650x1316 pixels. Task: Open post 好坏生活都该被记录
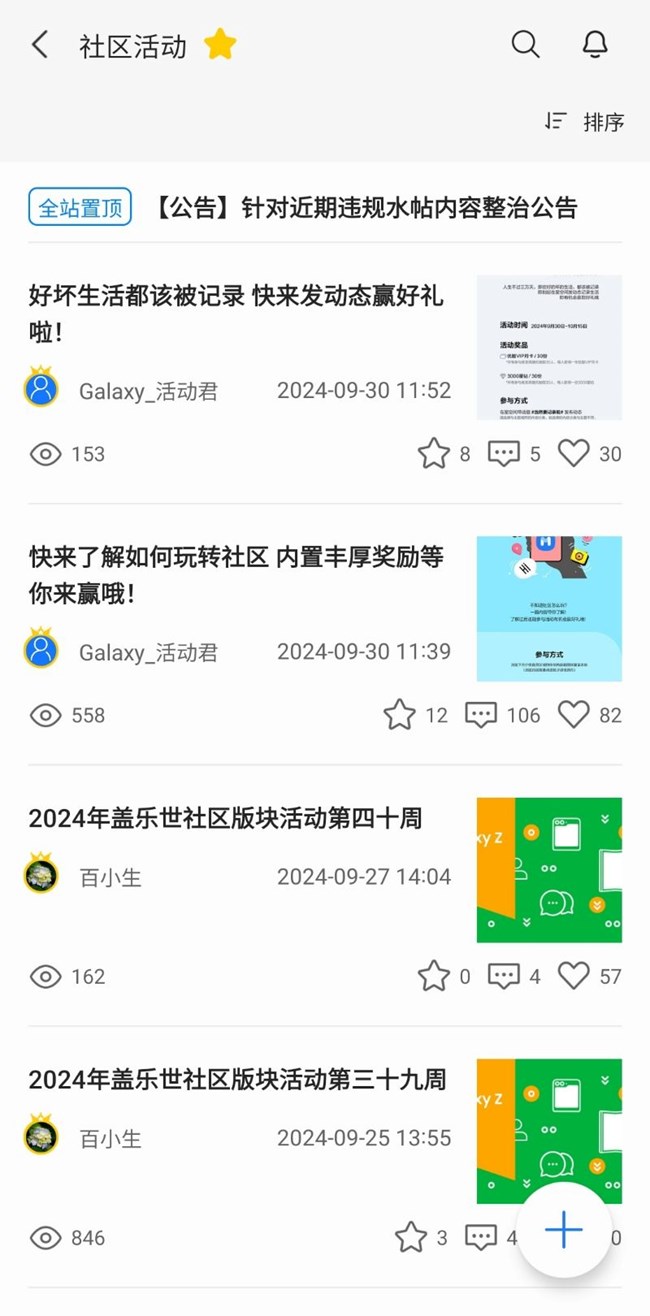(x=236, y=314)
